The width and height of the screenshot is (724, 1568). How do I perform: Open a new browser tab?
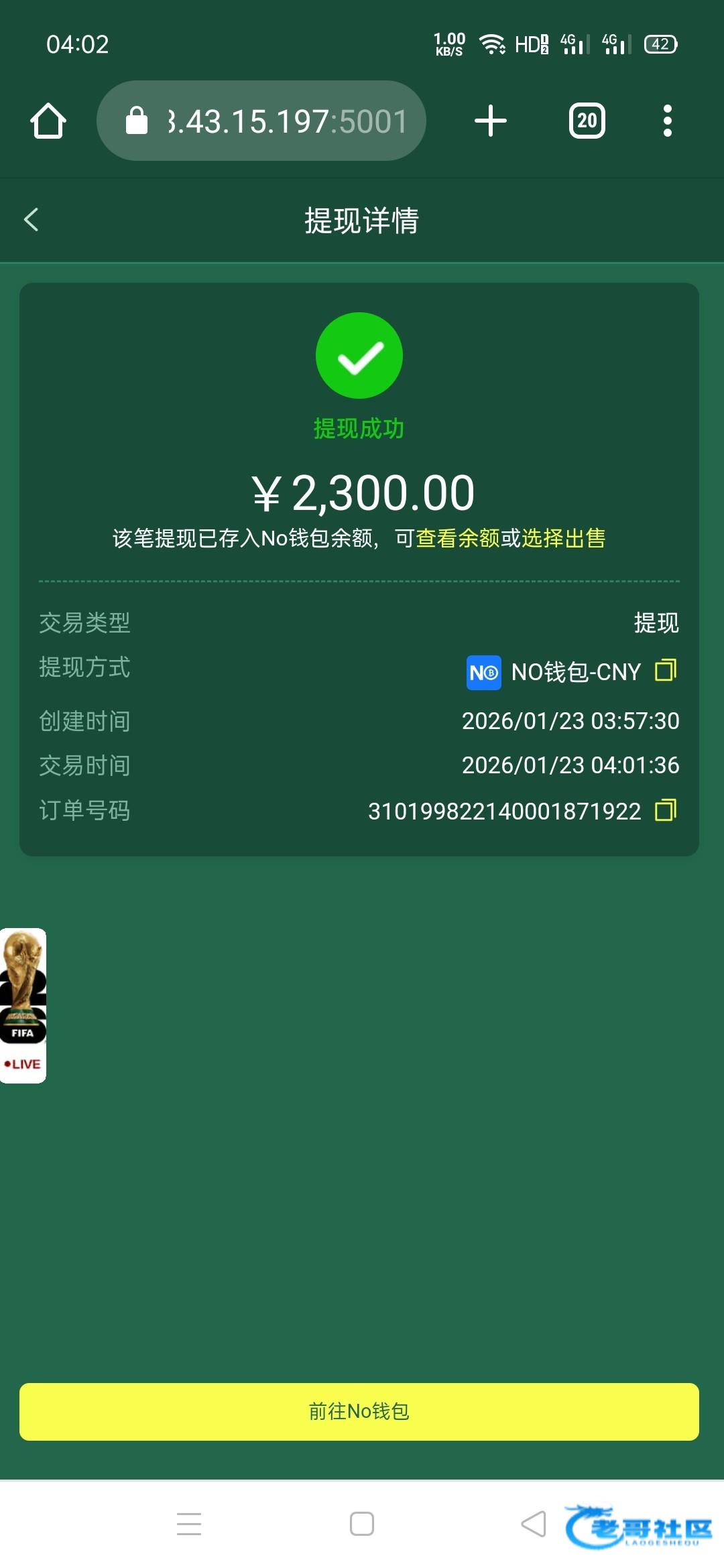[491, 121]
